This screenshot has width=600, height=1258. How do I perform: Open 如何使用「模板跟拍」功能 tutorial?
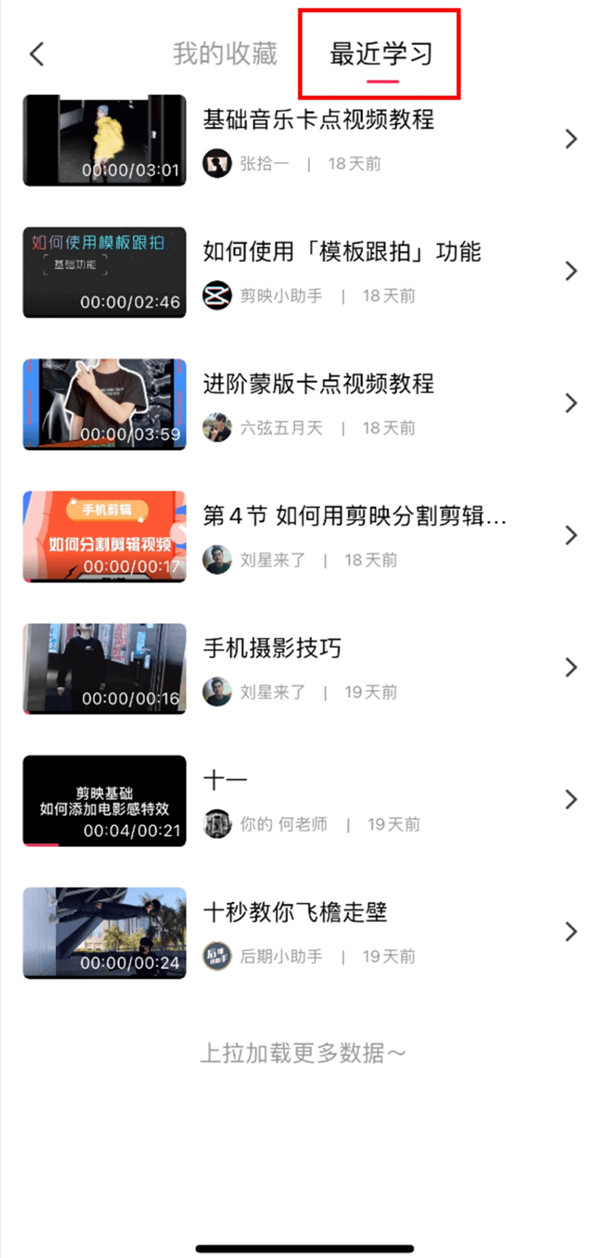[341, 252]
